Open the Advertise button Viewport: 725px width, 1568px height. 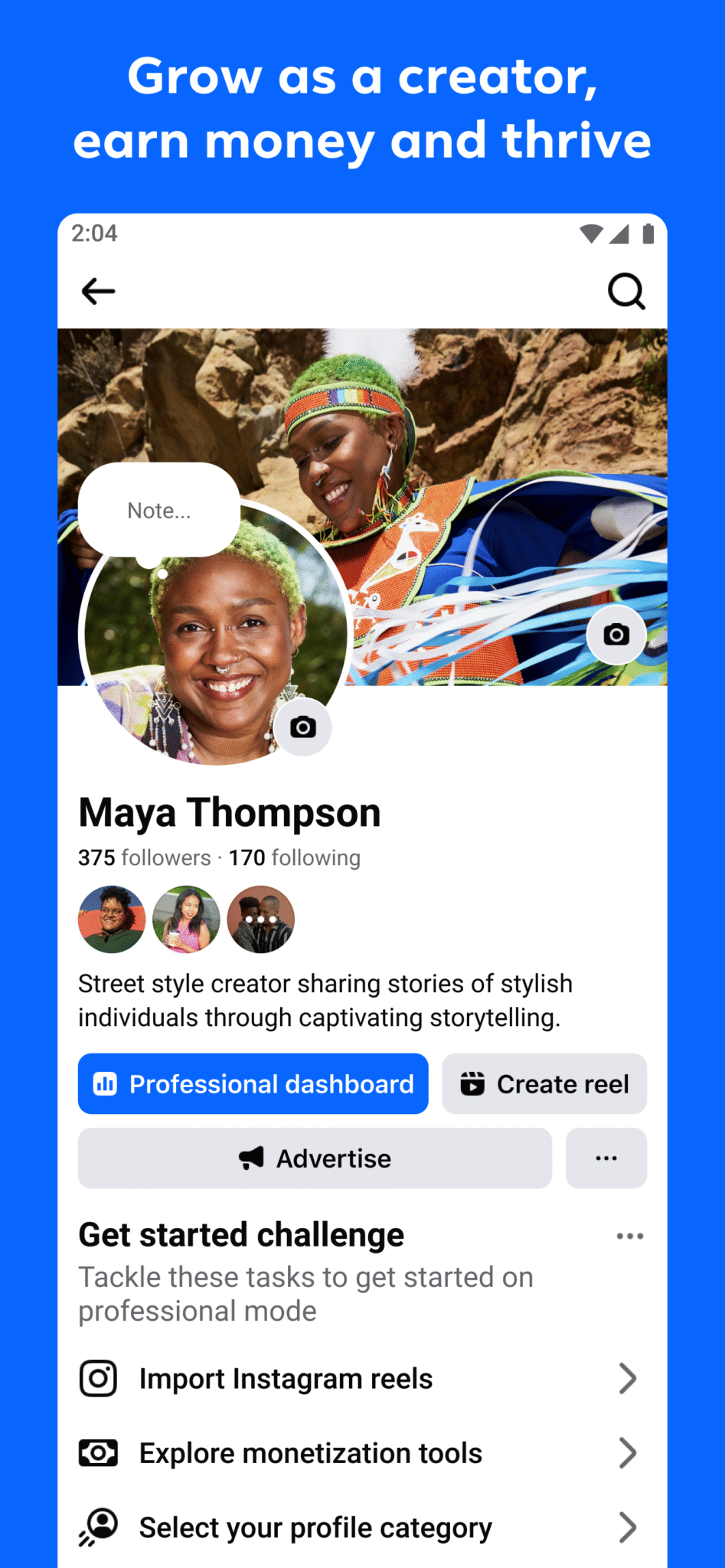coord(315,1158)
